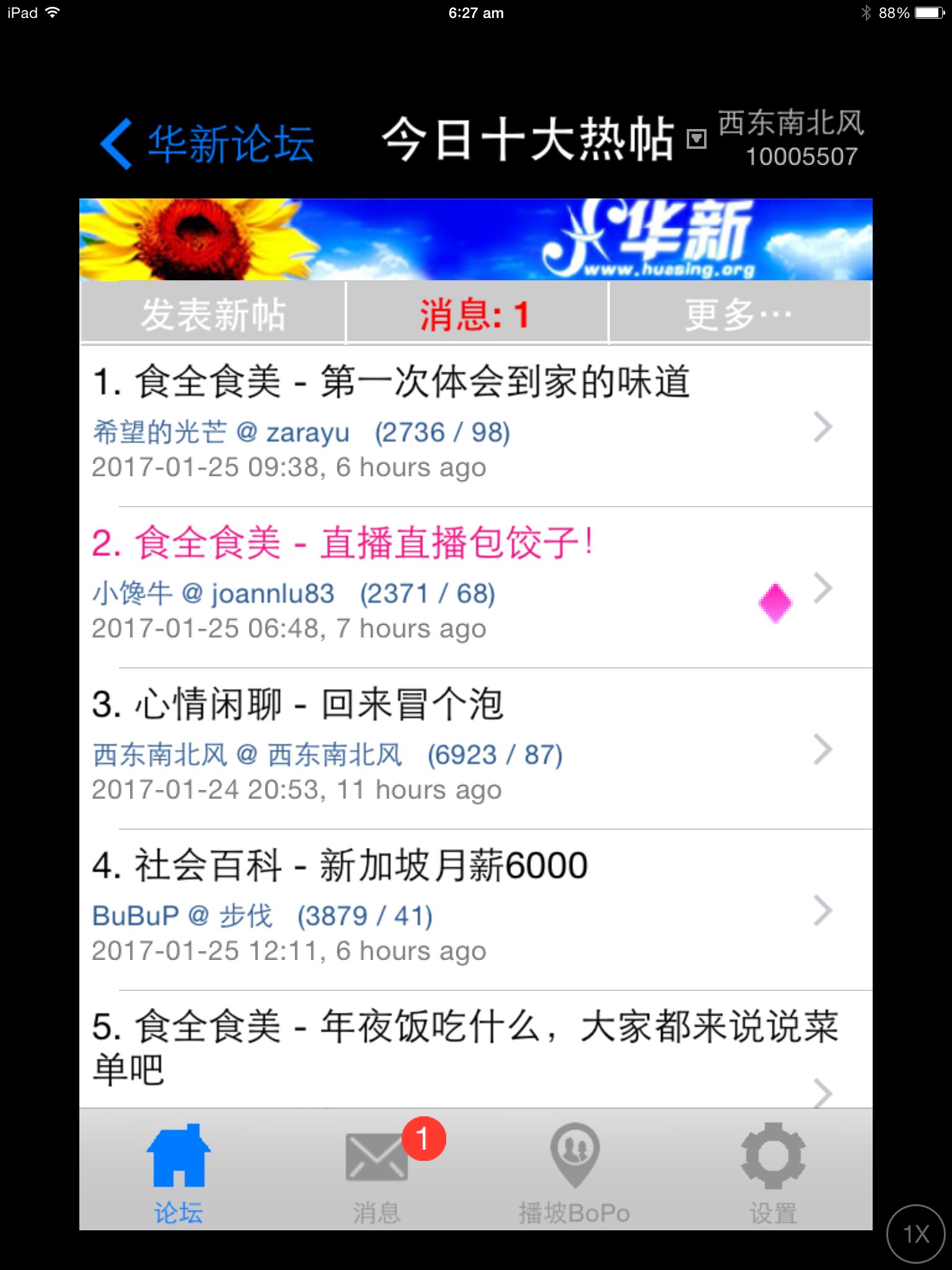Switch to the 消息 tab

(x=377, y=1172)
